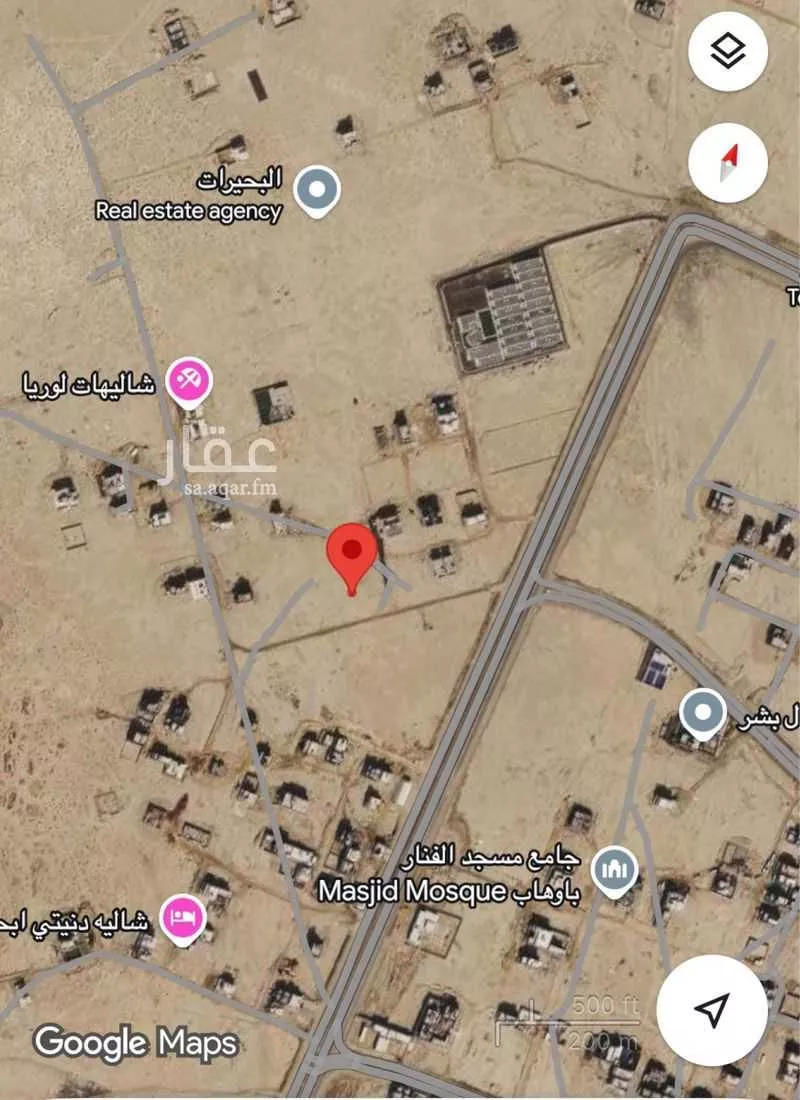
Task: Select the شاليهات لوريا pink marker
Action: click(x=188, y=382)
